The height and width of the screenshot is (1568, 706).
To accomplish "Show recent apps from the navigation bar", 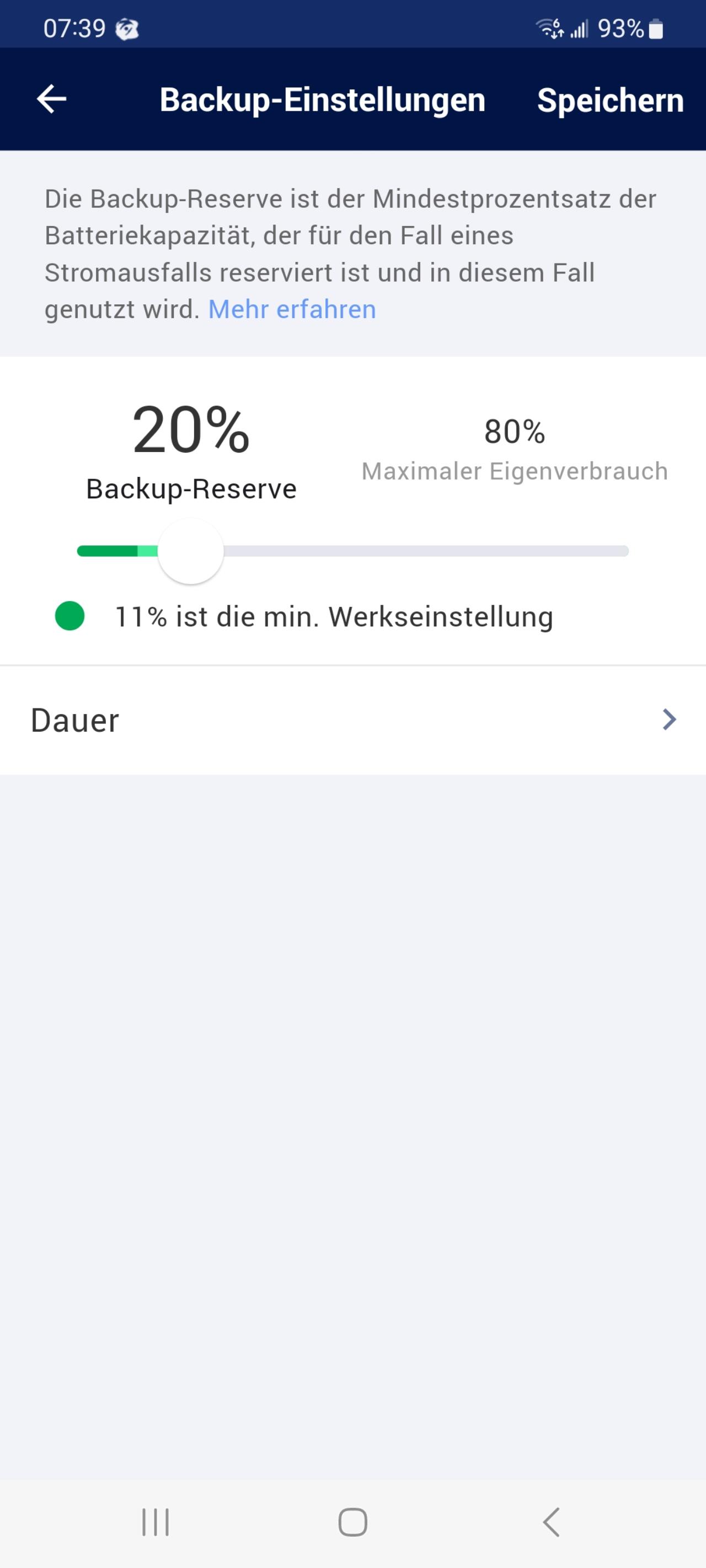I will click(x=156, y=1522).
